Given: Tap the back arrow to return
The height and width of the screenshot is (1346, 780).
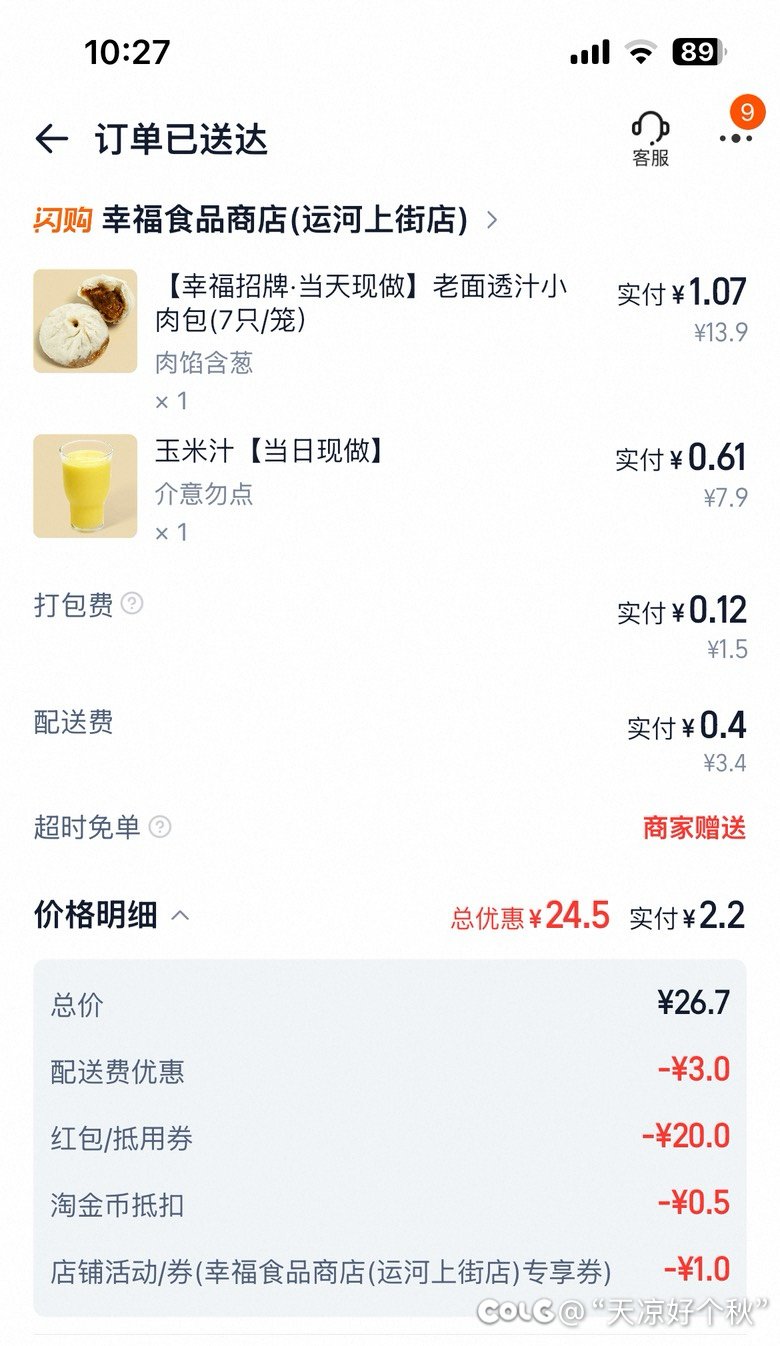Looking at the screenshot, I should click(x=48, y=137).
